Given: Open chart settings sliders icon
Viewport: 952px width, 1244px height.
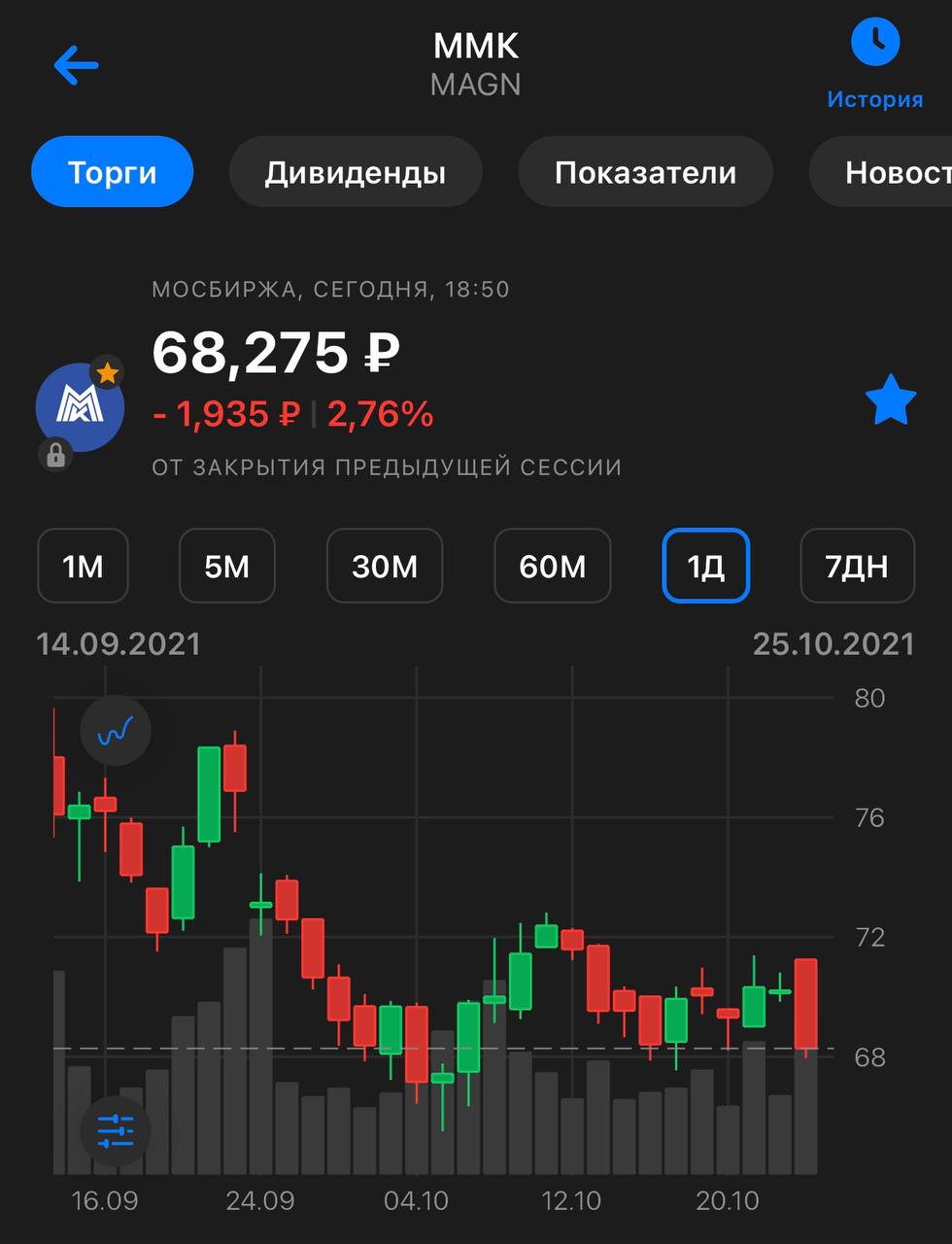Looking at the screenshot, I should click(116, 1129).
